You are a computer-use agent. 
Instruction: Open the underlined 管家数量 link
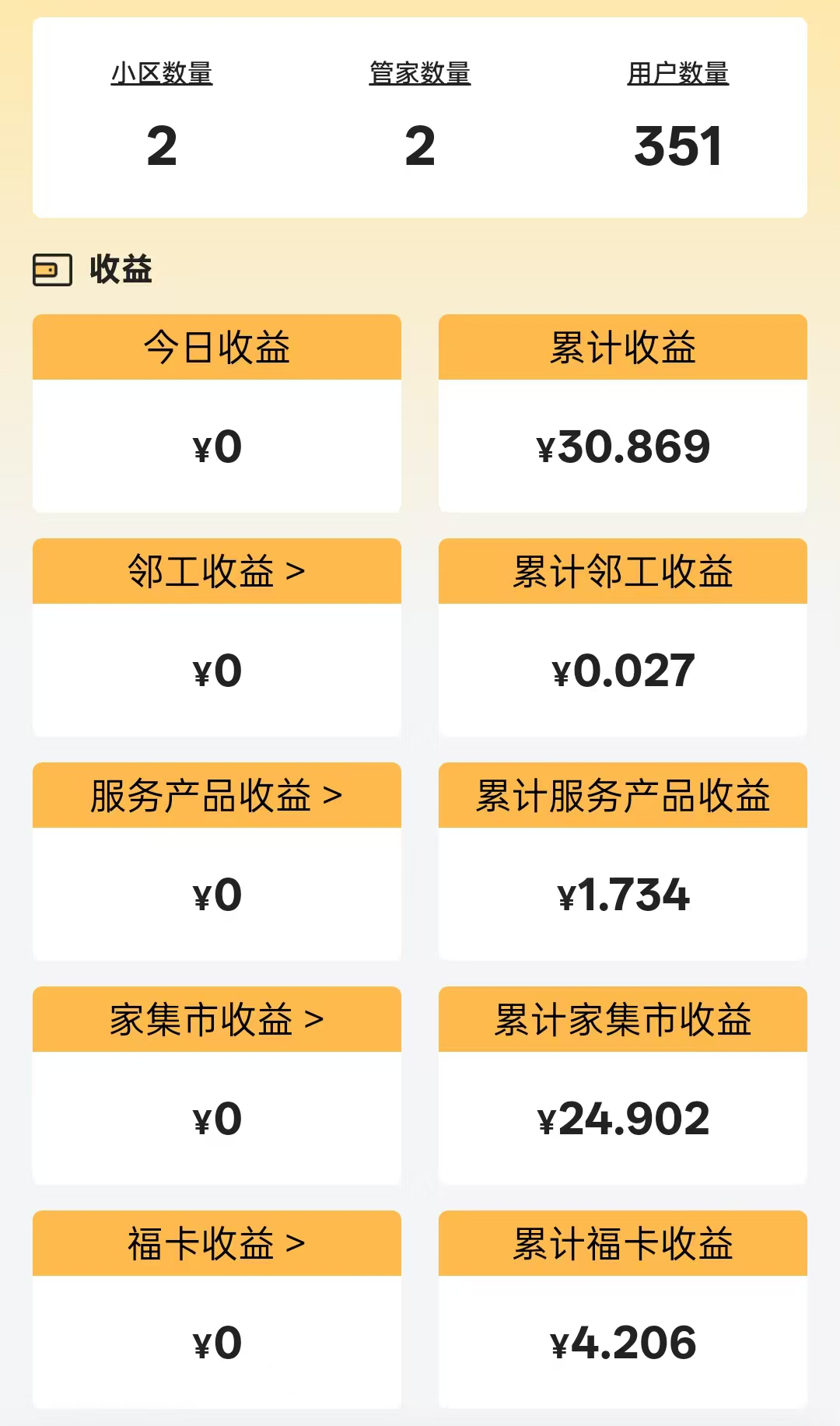pos(420,74)
